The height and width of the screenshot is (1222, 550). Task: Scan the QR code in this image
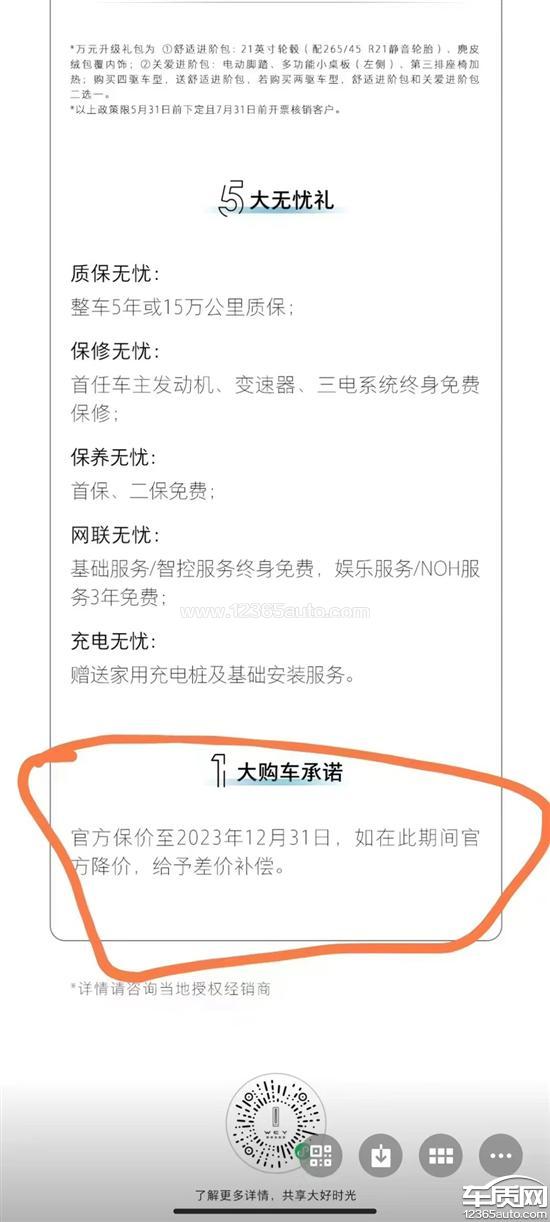pos(321,1157)
